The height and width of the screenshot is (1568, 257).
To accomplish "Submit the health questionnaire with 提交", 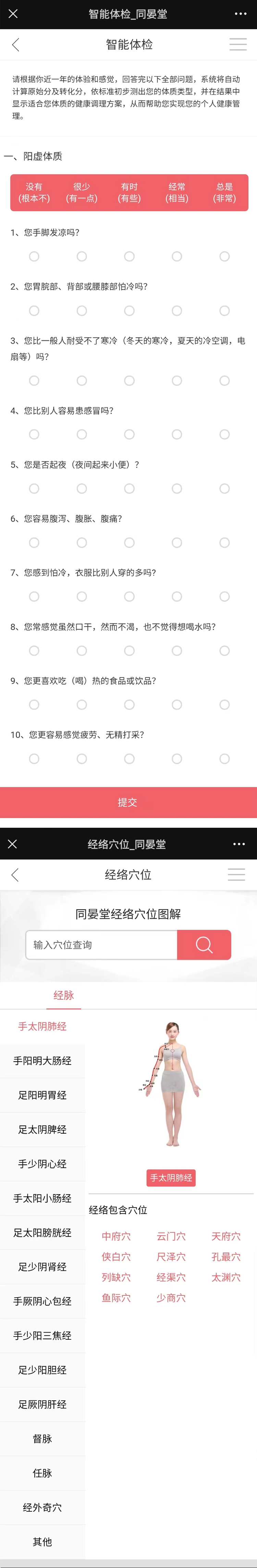I will tap(128, 802).
